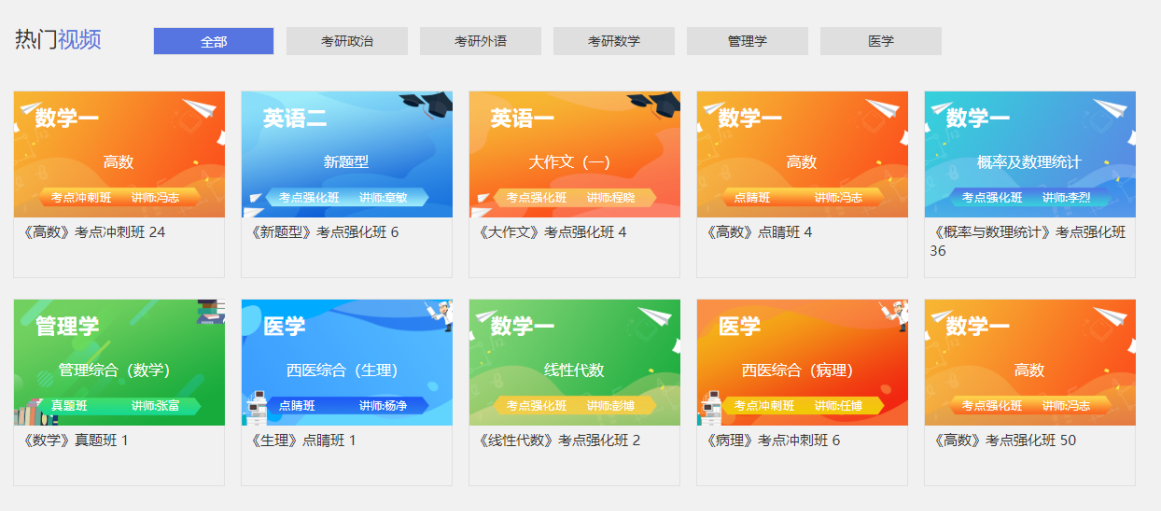1161x511 pixels.
Task: Open 《线性代数》考点强化班 2 video
Action: (x=574, y=362)
